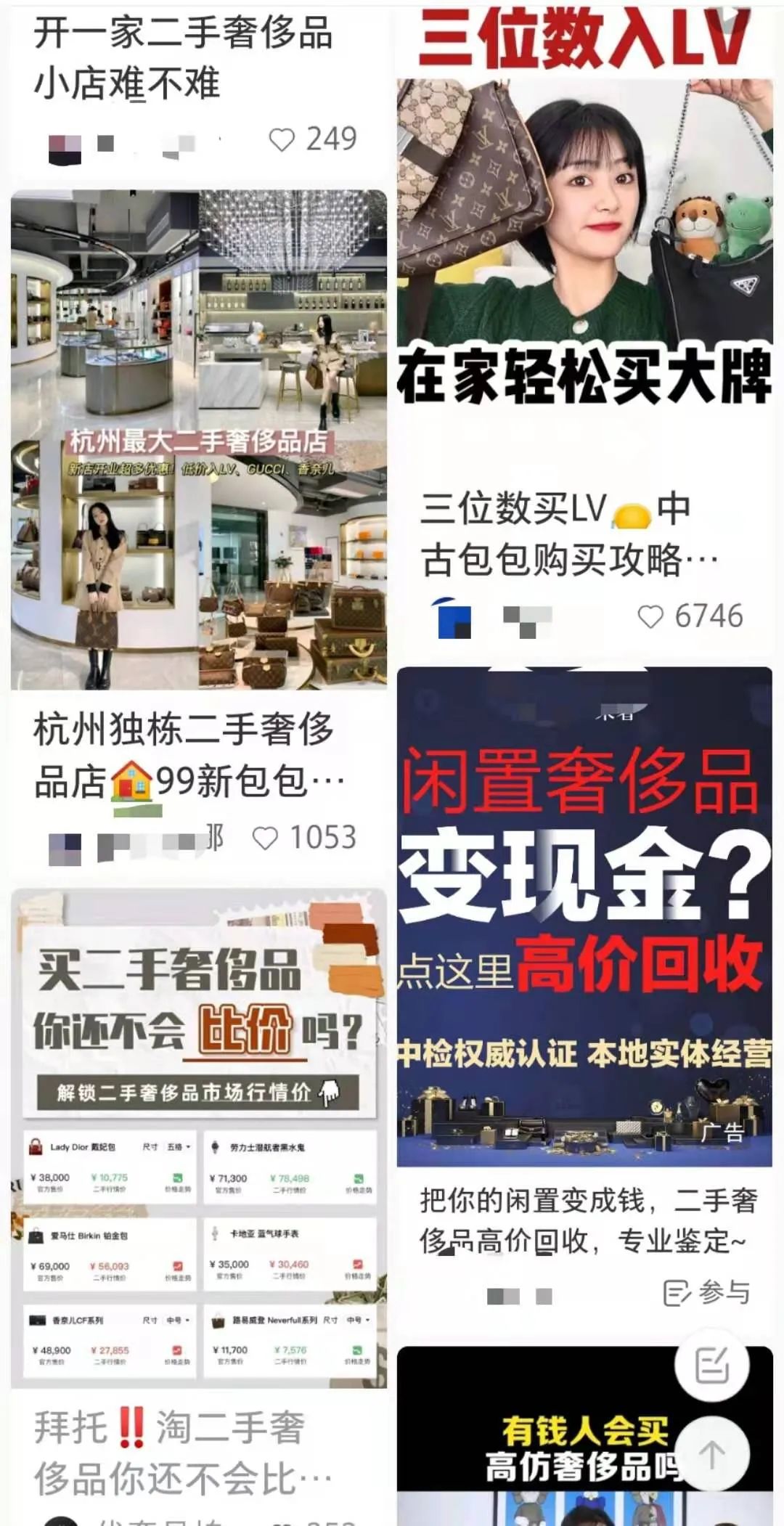Open the 五格 size dropdown on Lady Dior card

177,1147
